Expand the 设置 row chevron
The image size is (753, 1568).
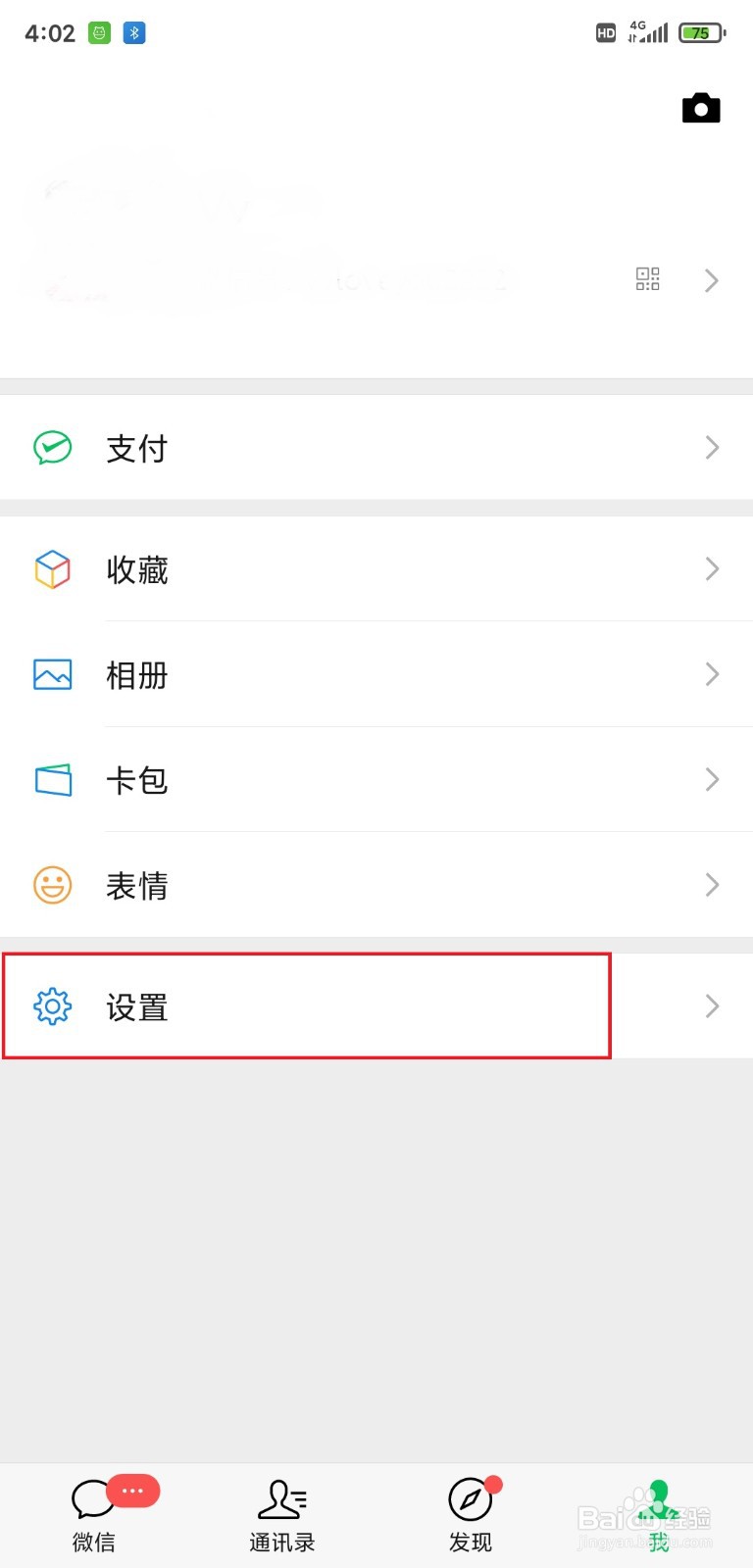(x=713, y=1005)
